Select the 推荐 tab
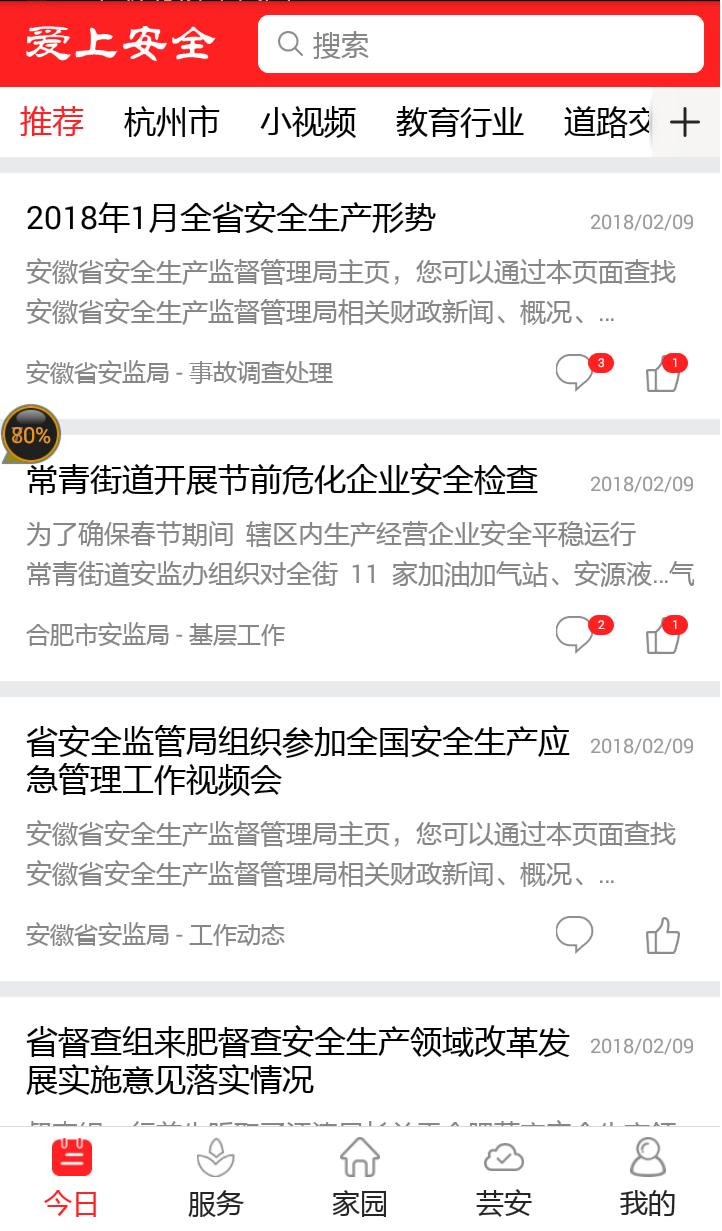 tap(52, 122)
